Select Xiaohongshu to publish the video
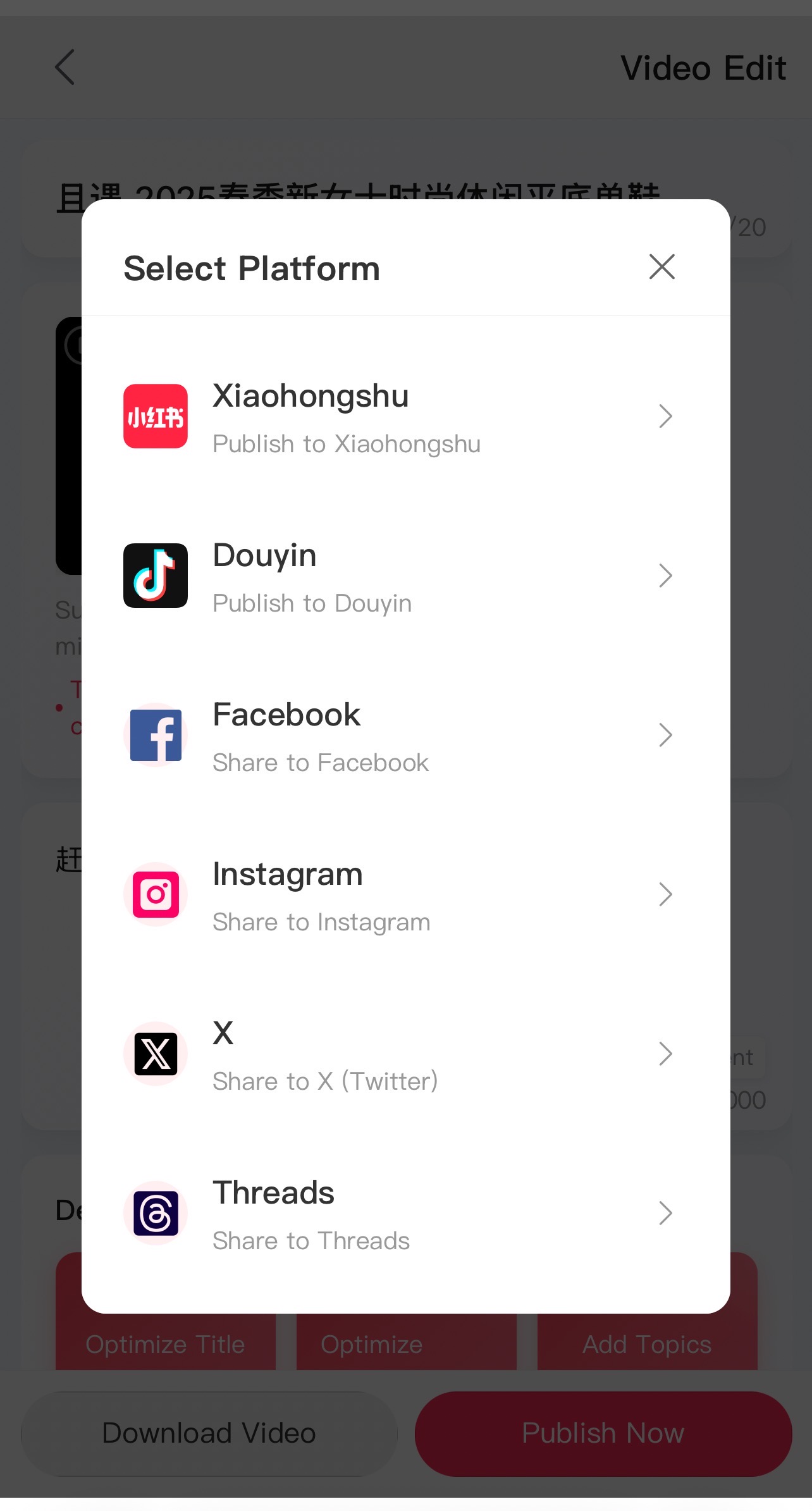The image size is (812, 1511). (x=405, y=417)
